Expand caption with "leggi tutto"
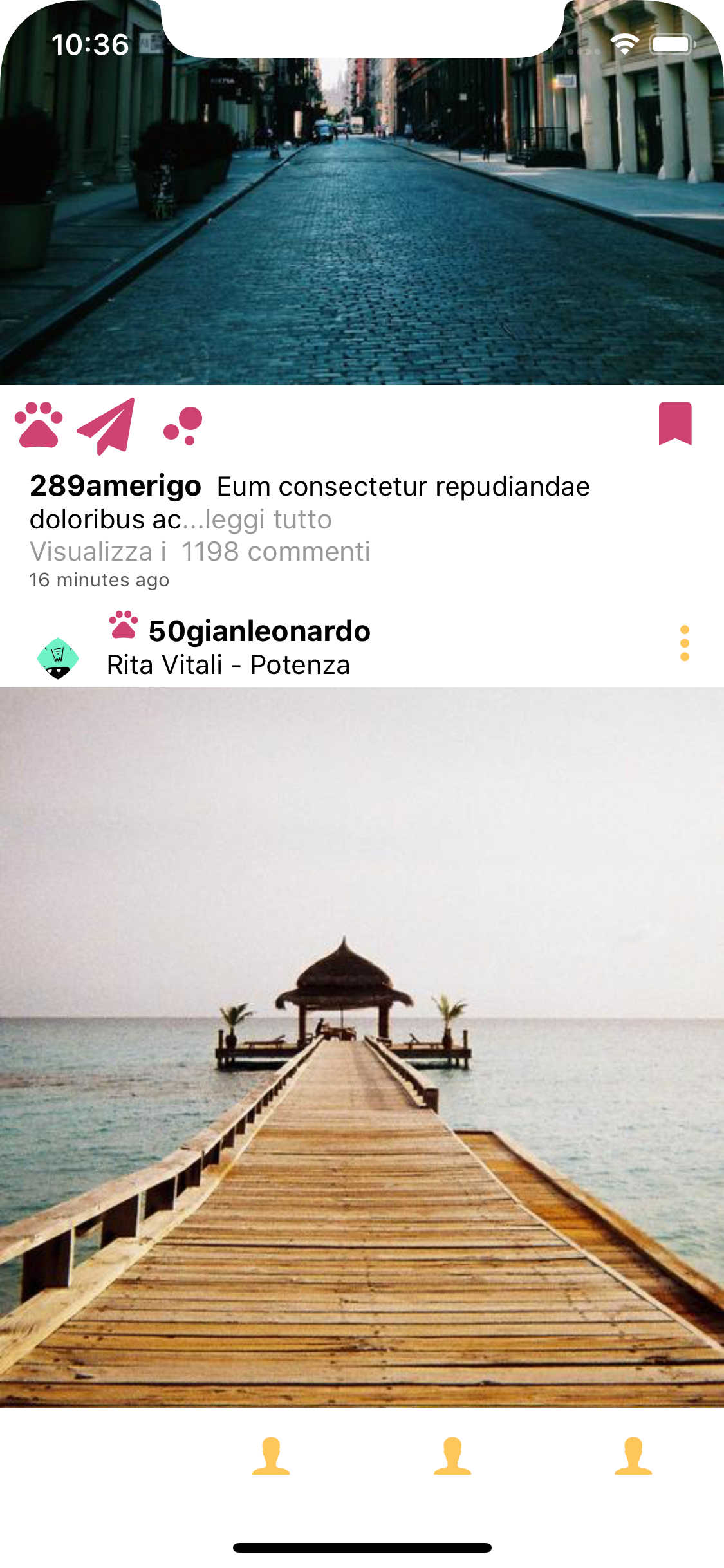 [x=268, y=519]
